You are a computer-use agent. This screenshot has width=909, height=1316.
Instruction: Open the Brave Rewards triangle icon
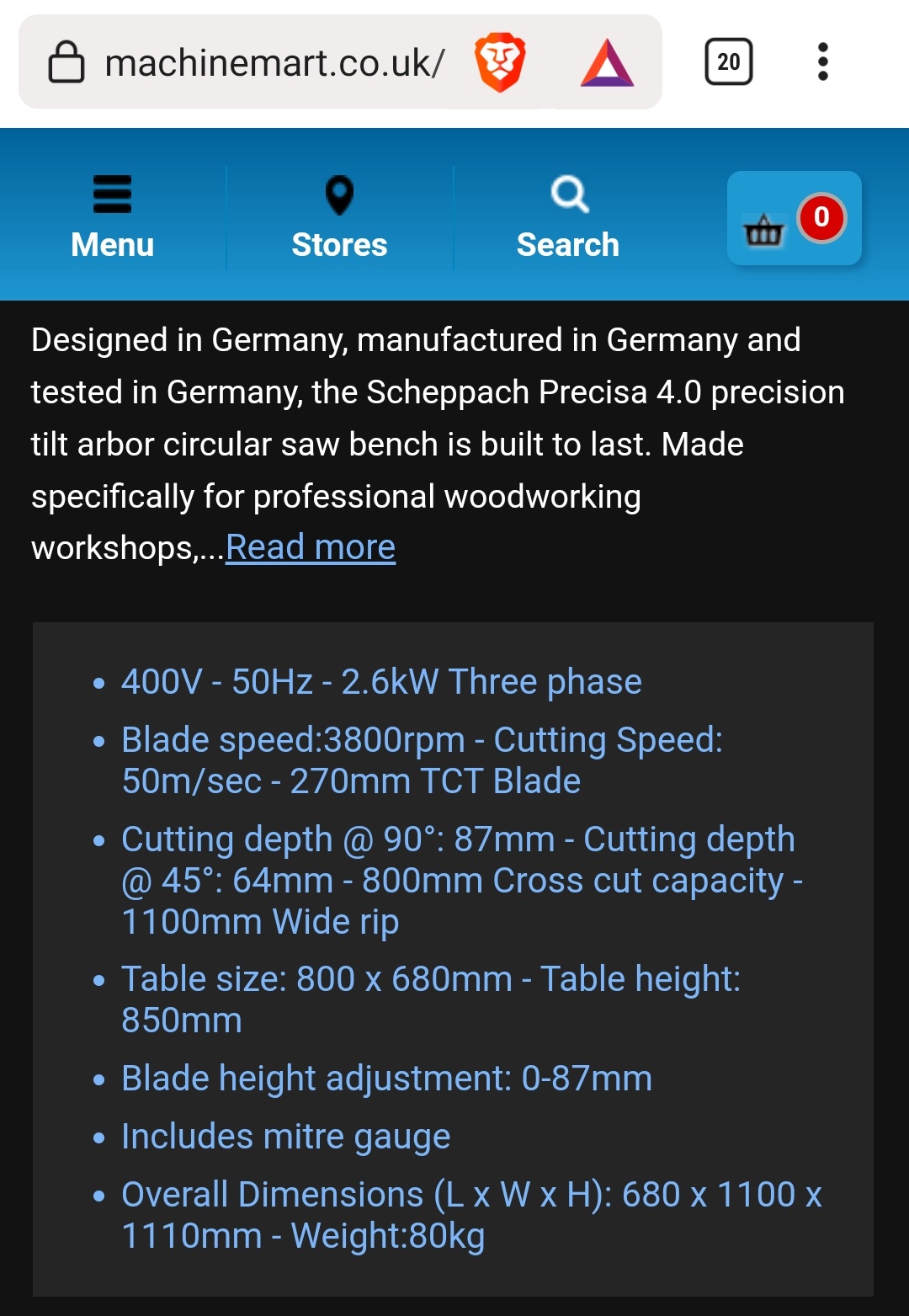pos(607,63)
